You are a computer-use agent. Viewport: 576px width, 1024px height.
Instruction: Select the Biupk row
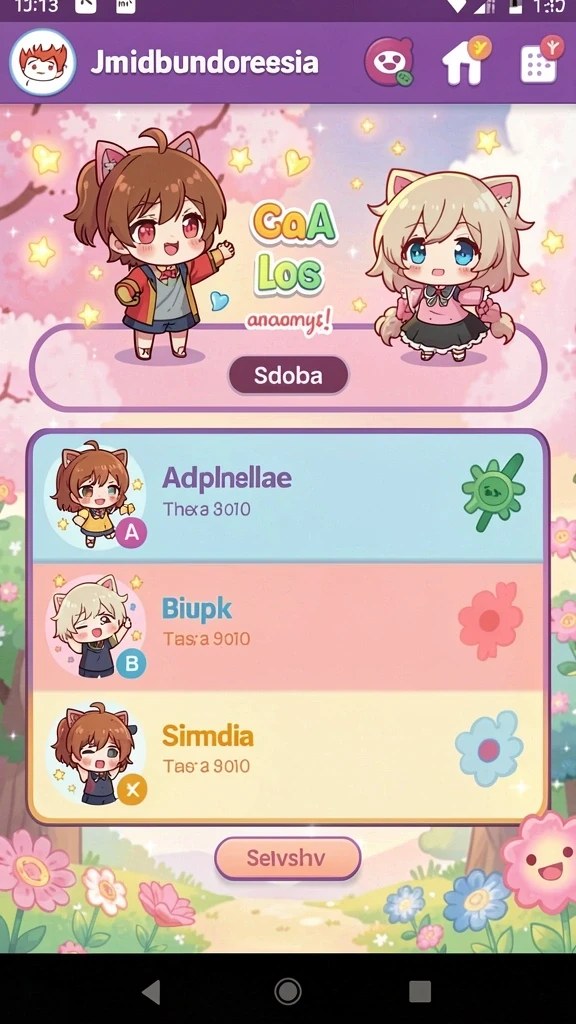288,626
